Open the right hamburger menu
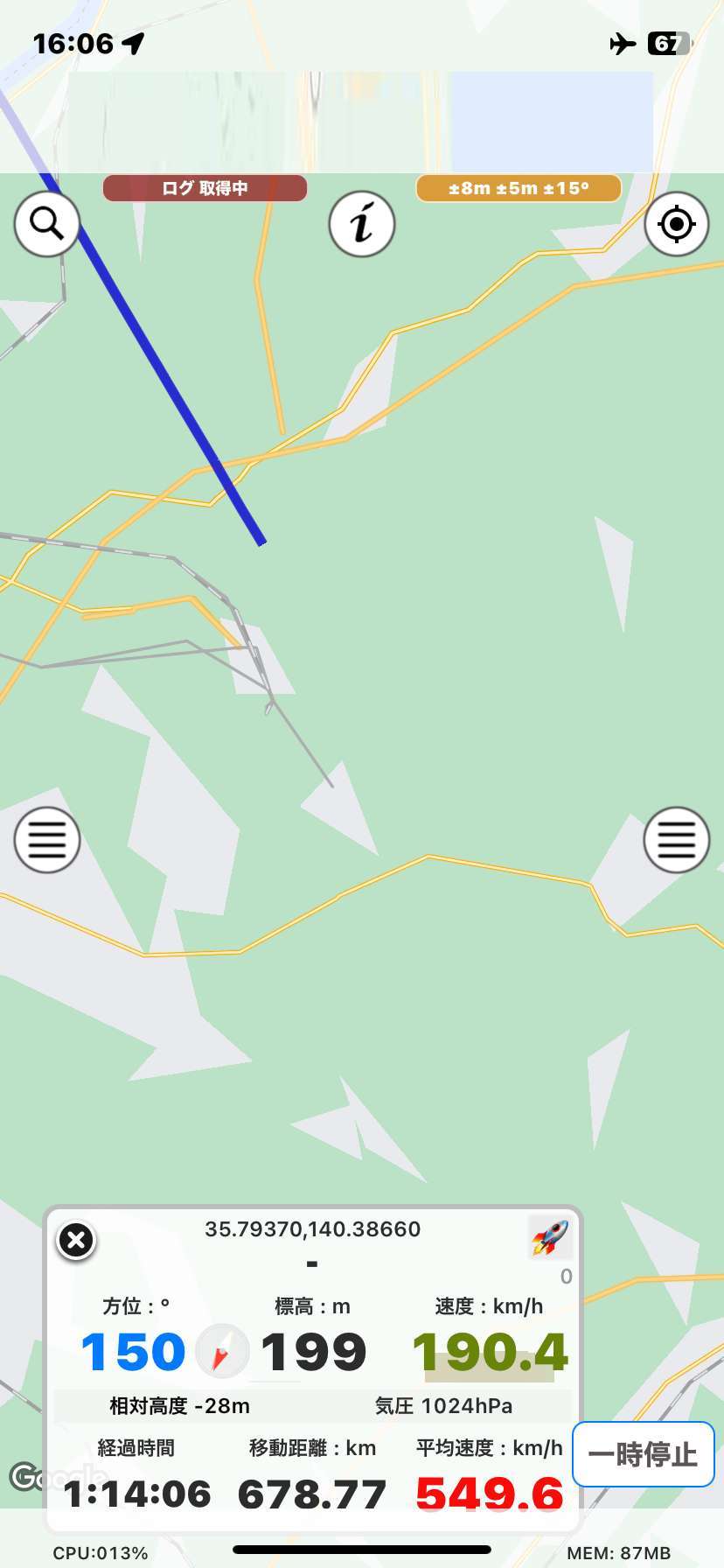Viewport: 724px width, 1568px height. pos(677,840)
